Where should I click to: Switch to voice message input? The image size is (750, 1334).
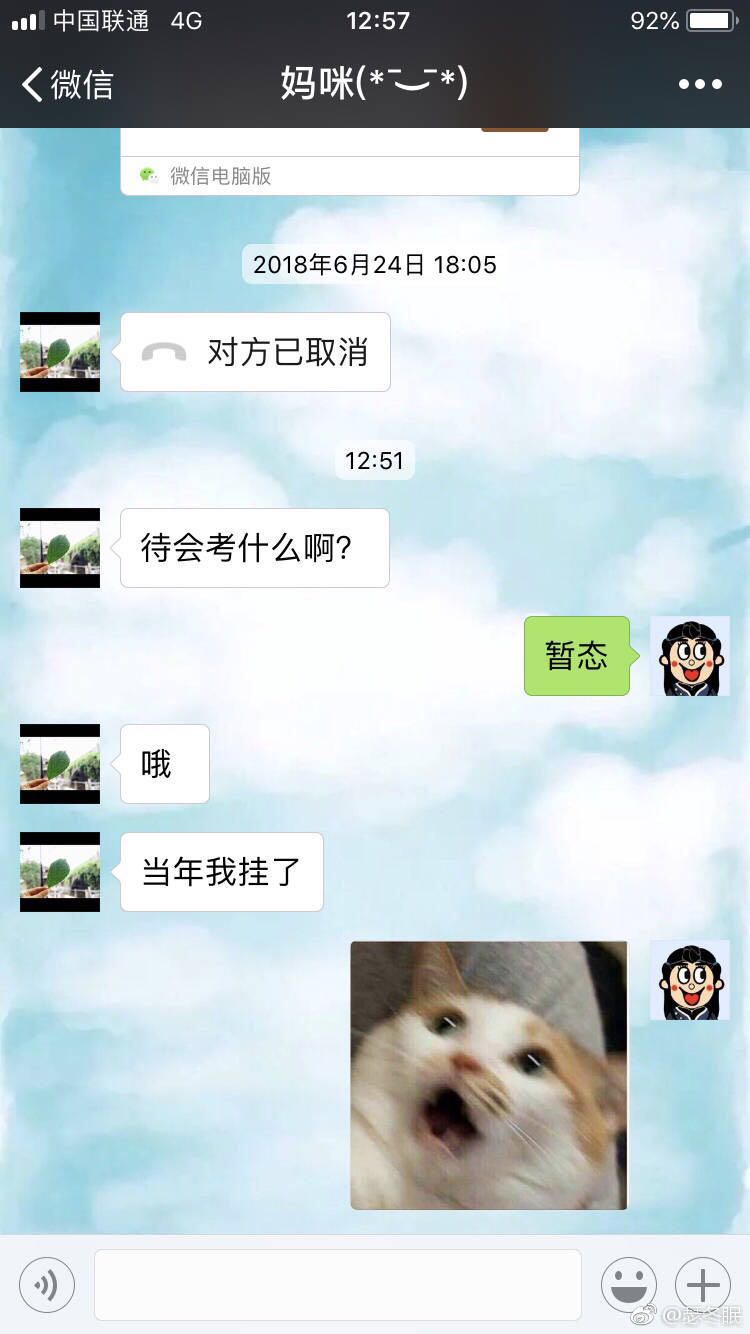click(x=47, y=1285)
